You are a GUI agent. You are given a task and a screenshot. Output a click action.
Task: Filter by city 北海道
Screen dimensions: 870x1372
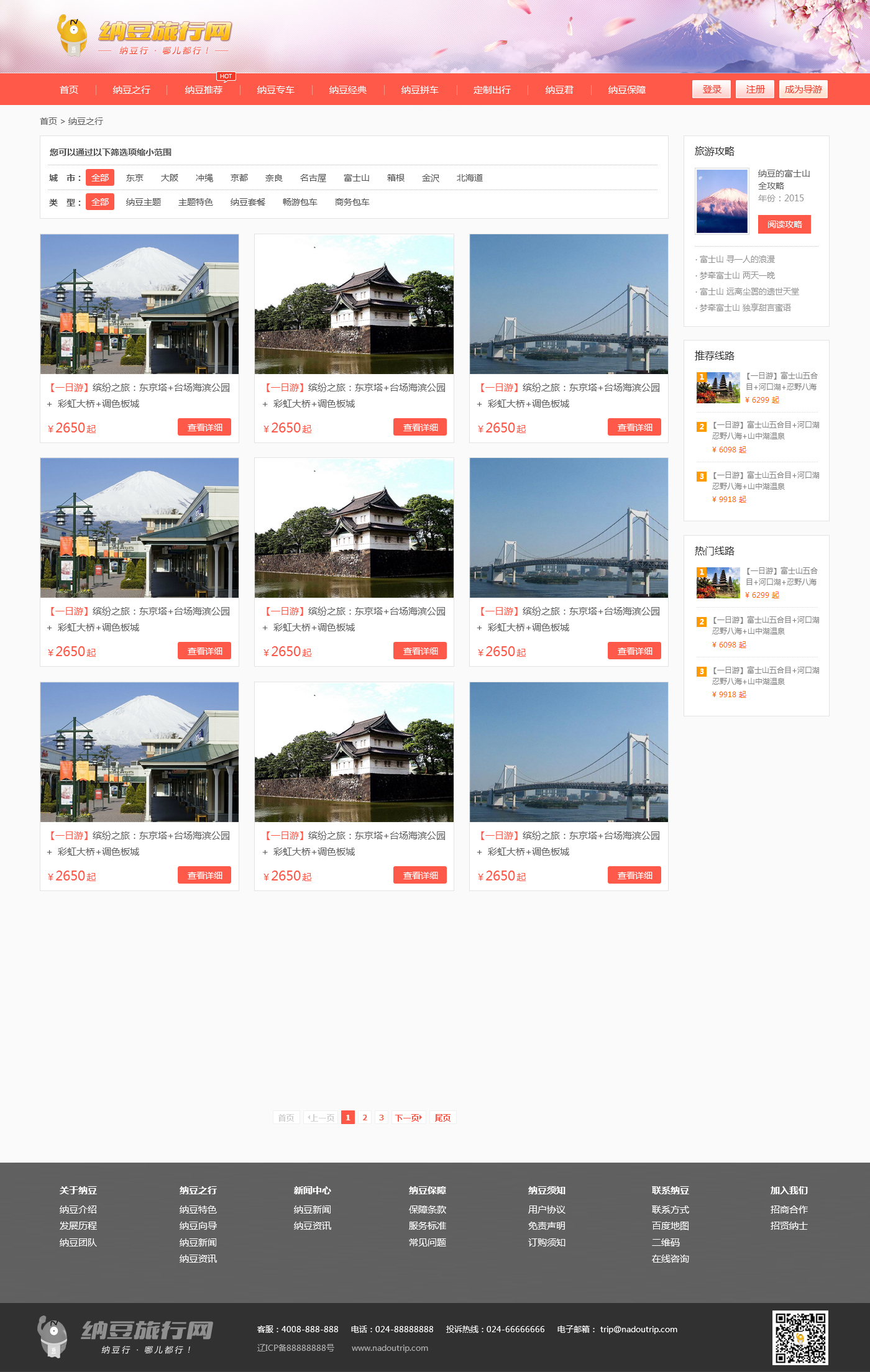point(469,178)
